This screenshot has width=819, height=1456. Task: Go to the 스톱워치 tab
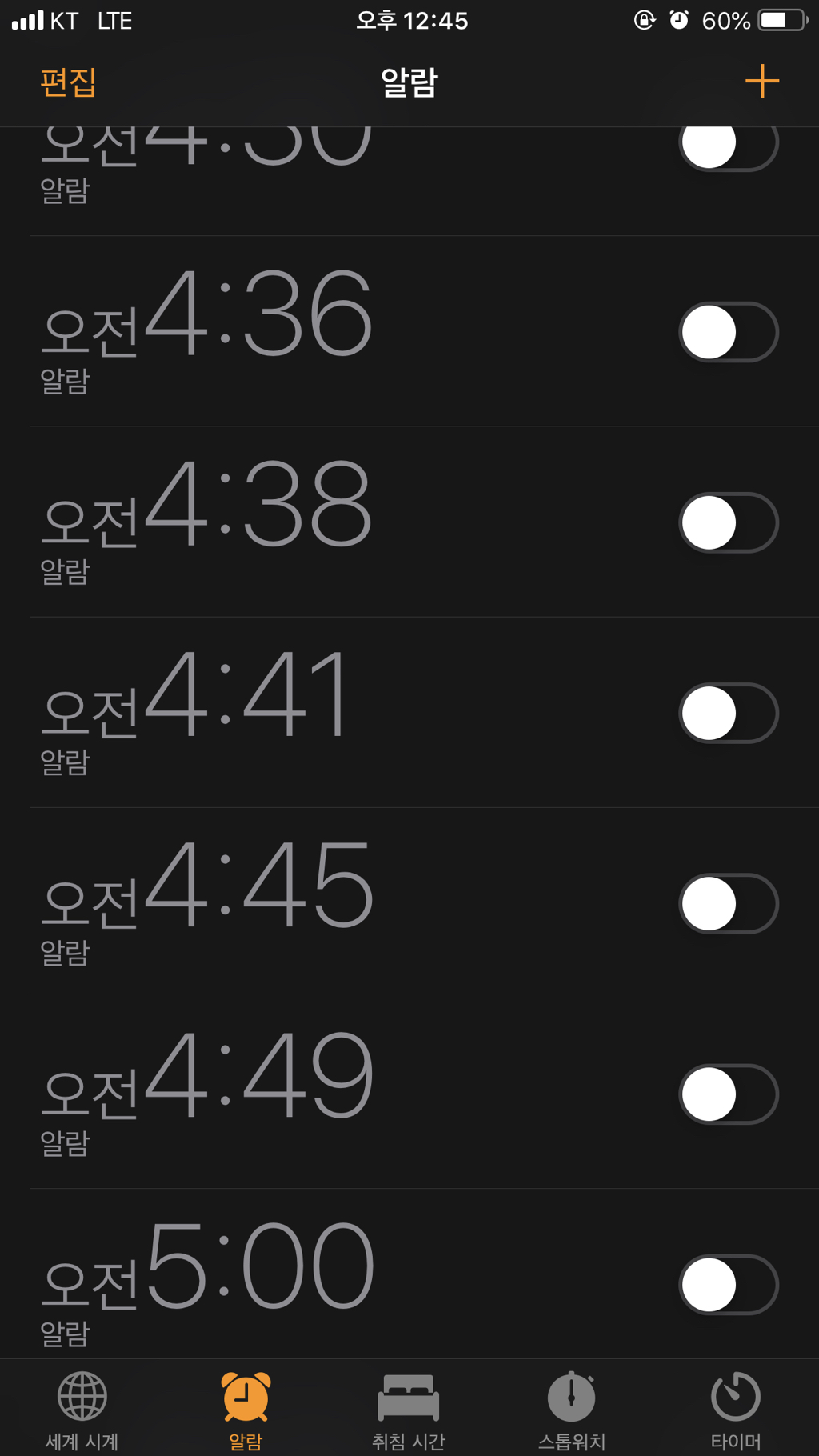pyautogui.click(x=572, y=1411)
